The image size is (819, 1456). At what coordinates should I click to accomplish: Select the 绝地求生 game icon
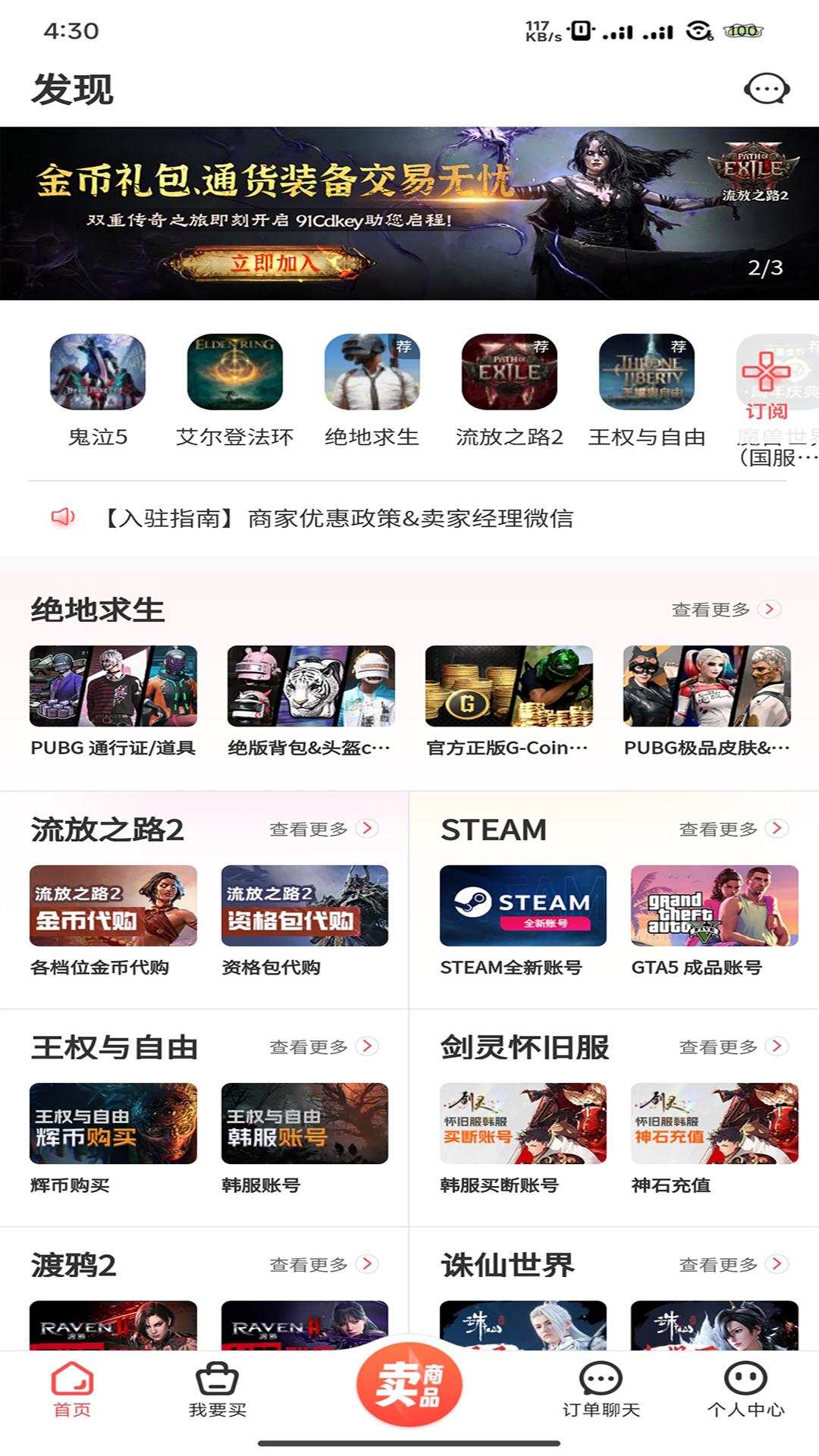coord(371,373)
